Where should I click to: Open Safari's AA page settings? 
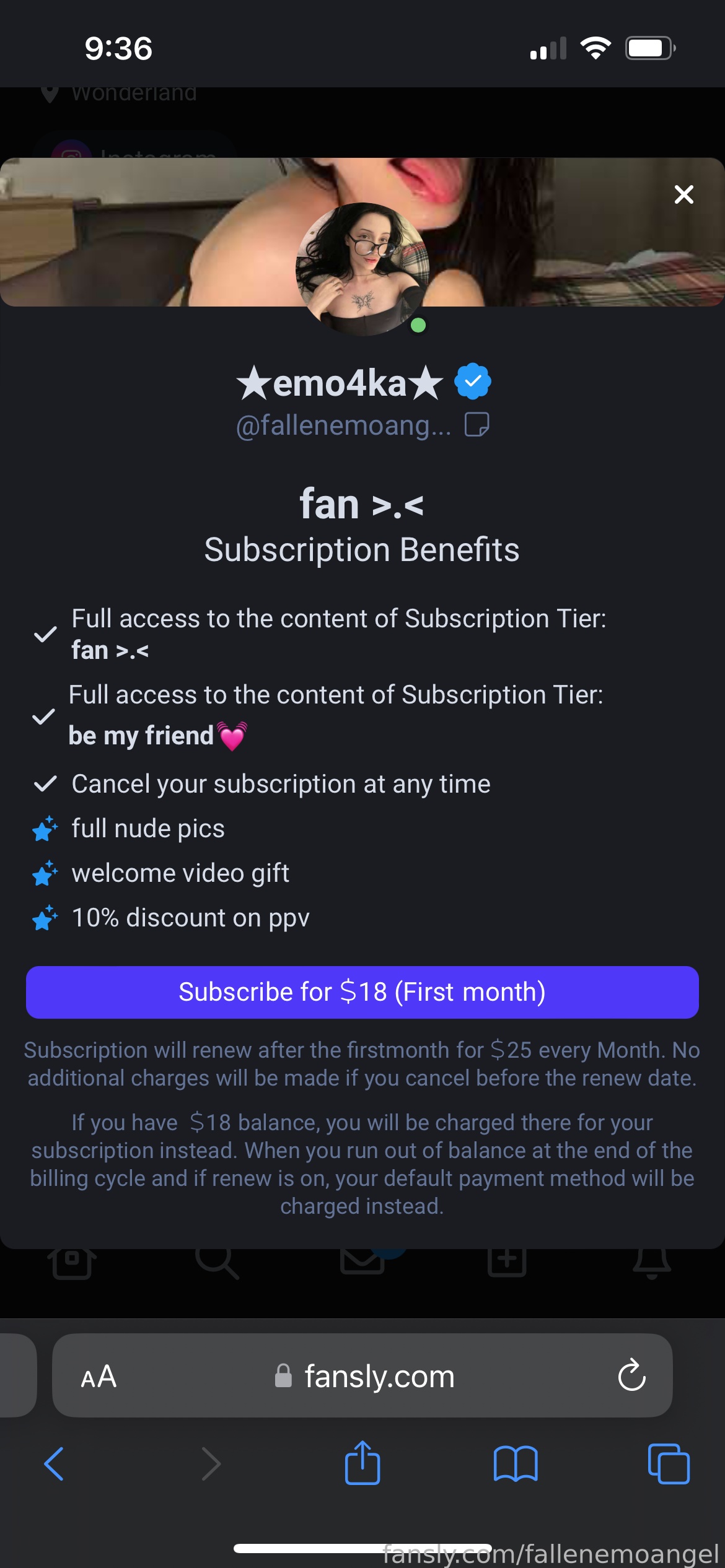pyautogui.click(x=99, y=1377)
